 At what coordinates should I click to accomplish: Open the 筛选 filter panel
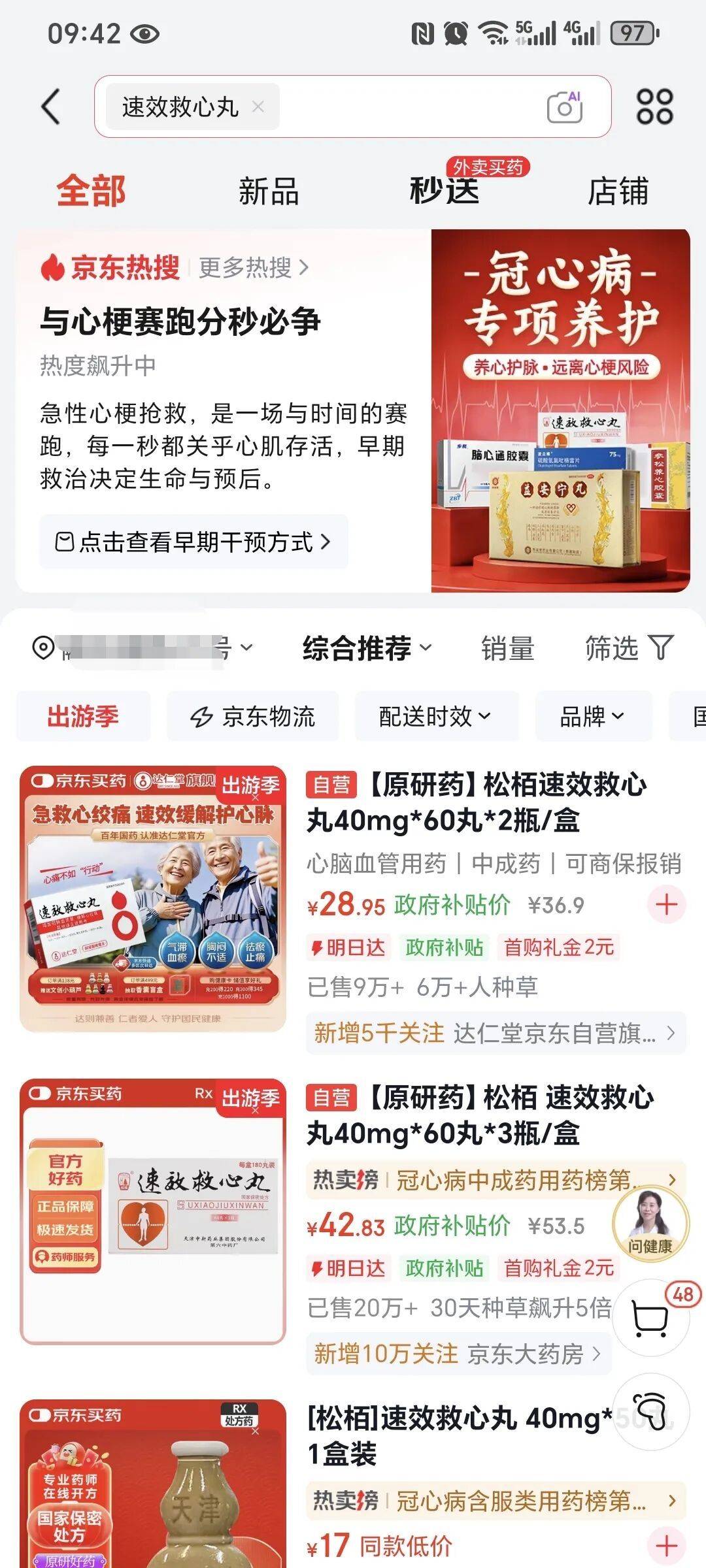pyautogui.click(x=628, y=648)
